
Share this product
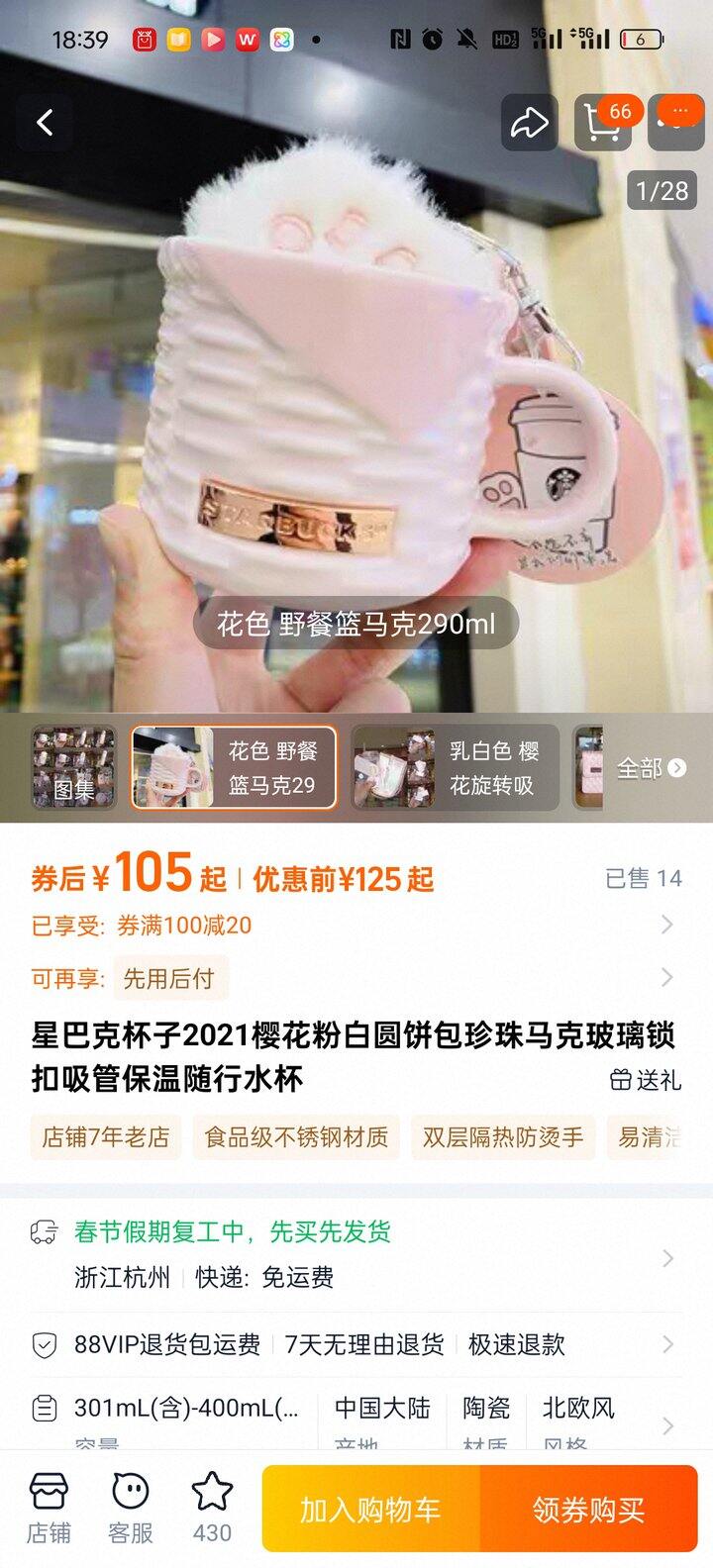point(529,123)
